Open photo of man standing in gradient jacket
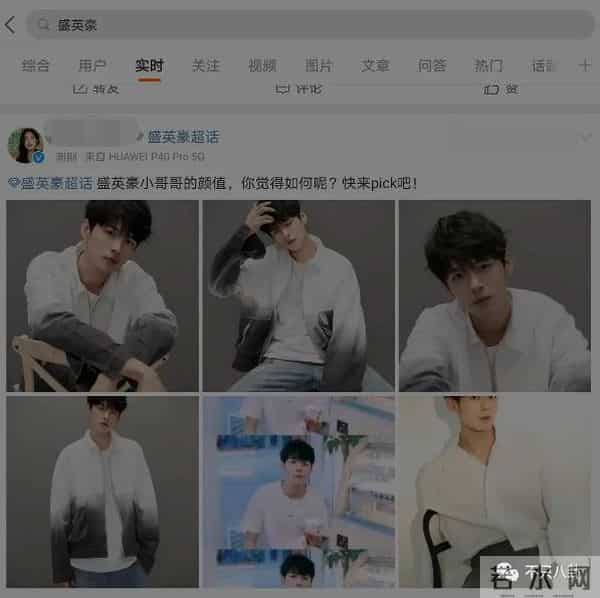The width and height of the screenshot is (600, 598). tap(102, 491)
